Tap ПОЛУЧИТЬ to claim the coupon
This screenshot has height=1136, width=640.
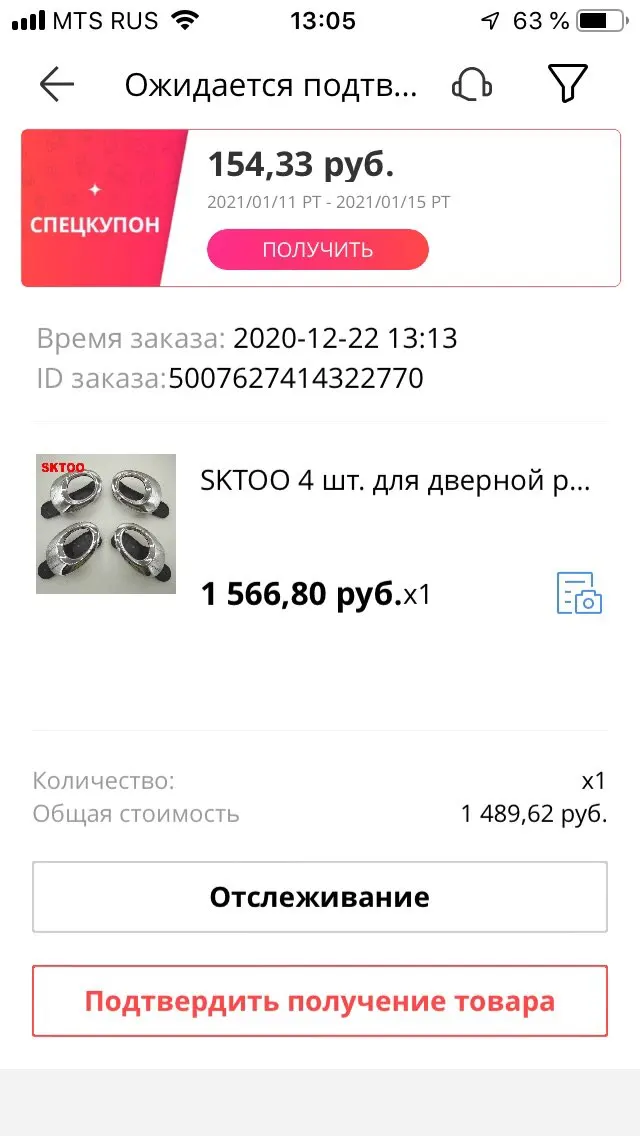(318, 250)
